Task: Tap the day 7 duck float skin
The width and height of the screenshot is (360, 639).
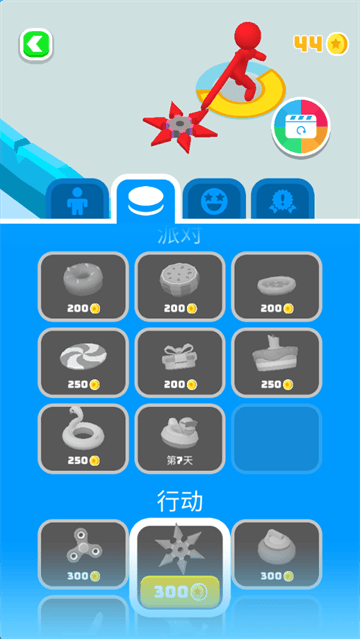Action: pos(180,438)
